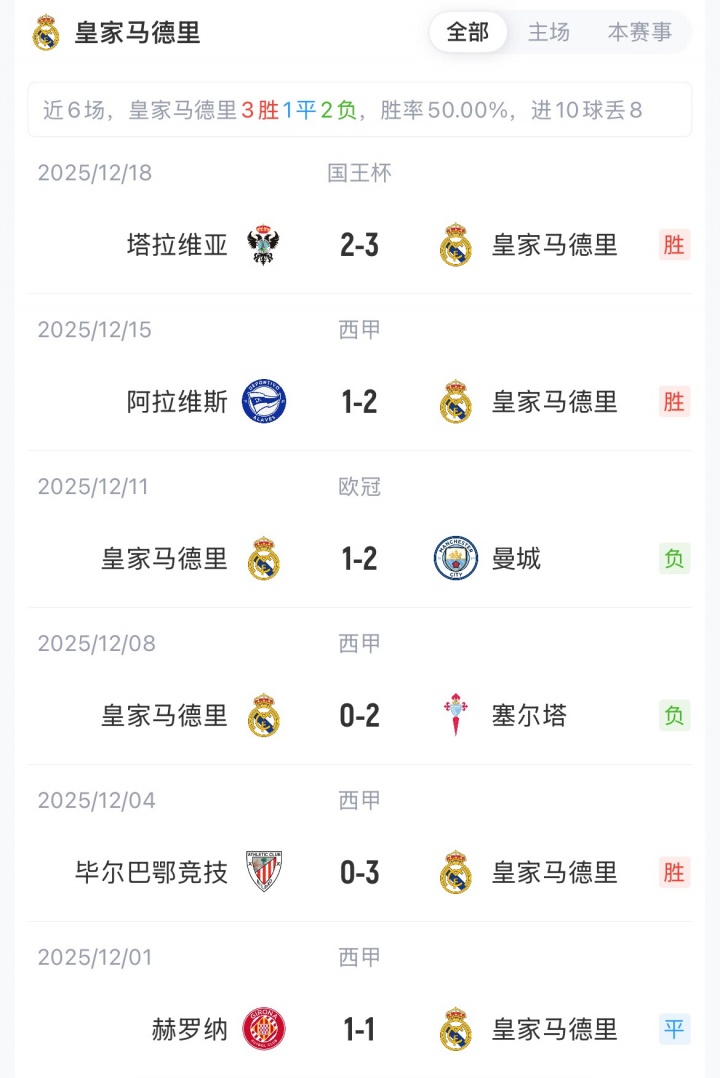Switch to the 全部 tab
This screenshot has height=1078, width=720.
(468, 33)
